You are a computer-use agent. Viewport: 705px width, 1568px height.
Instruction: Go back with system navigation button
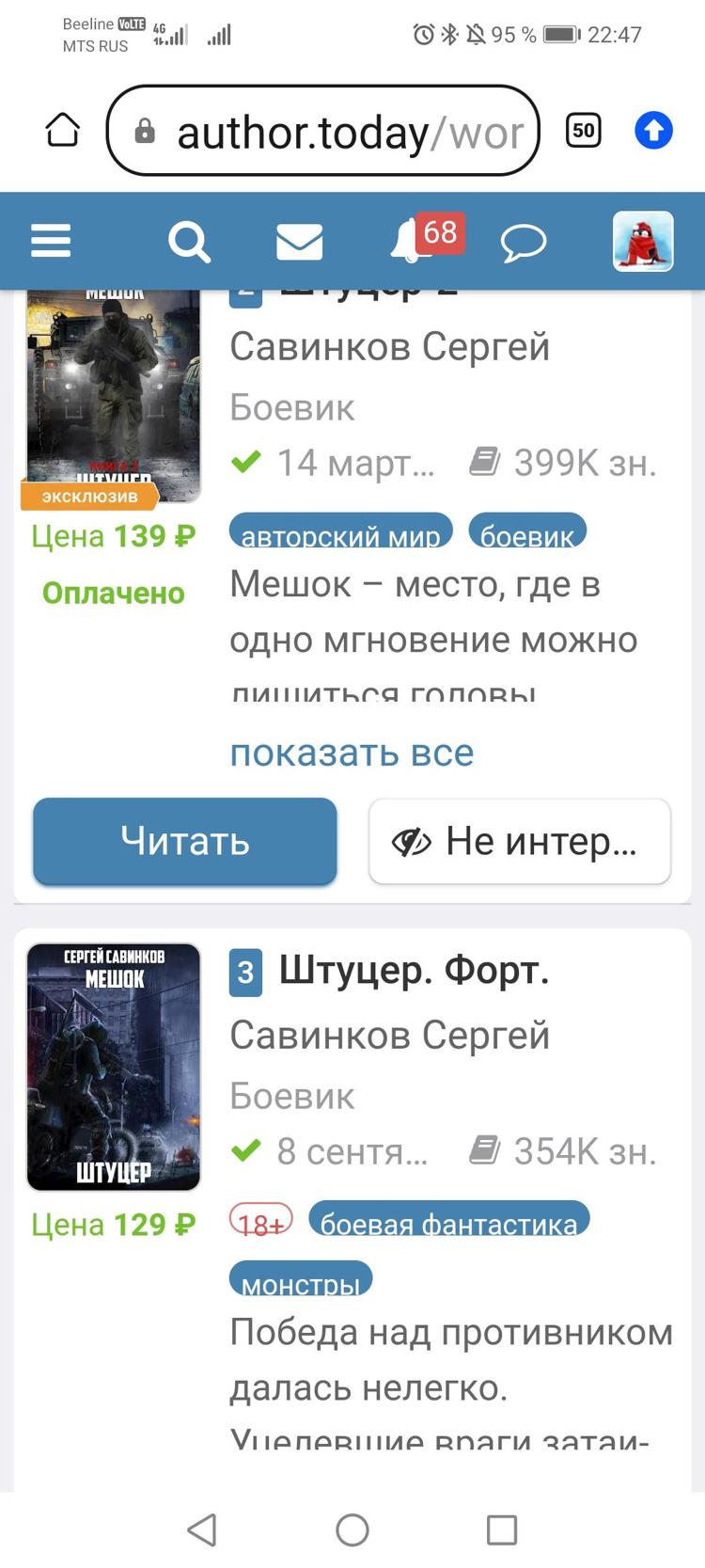(x=202, y=1530)
